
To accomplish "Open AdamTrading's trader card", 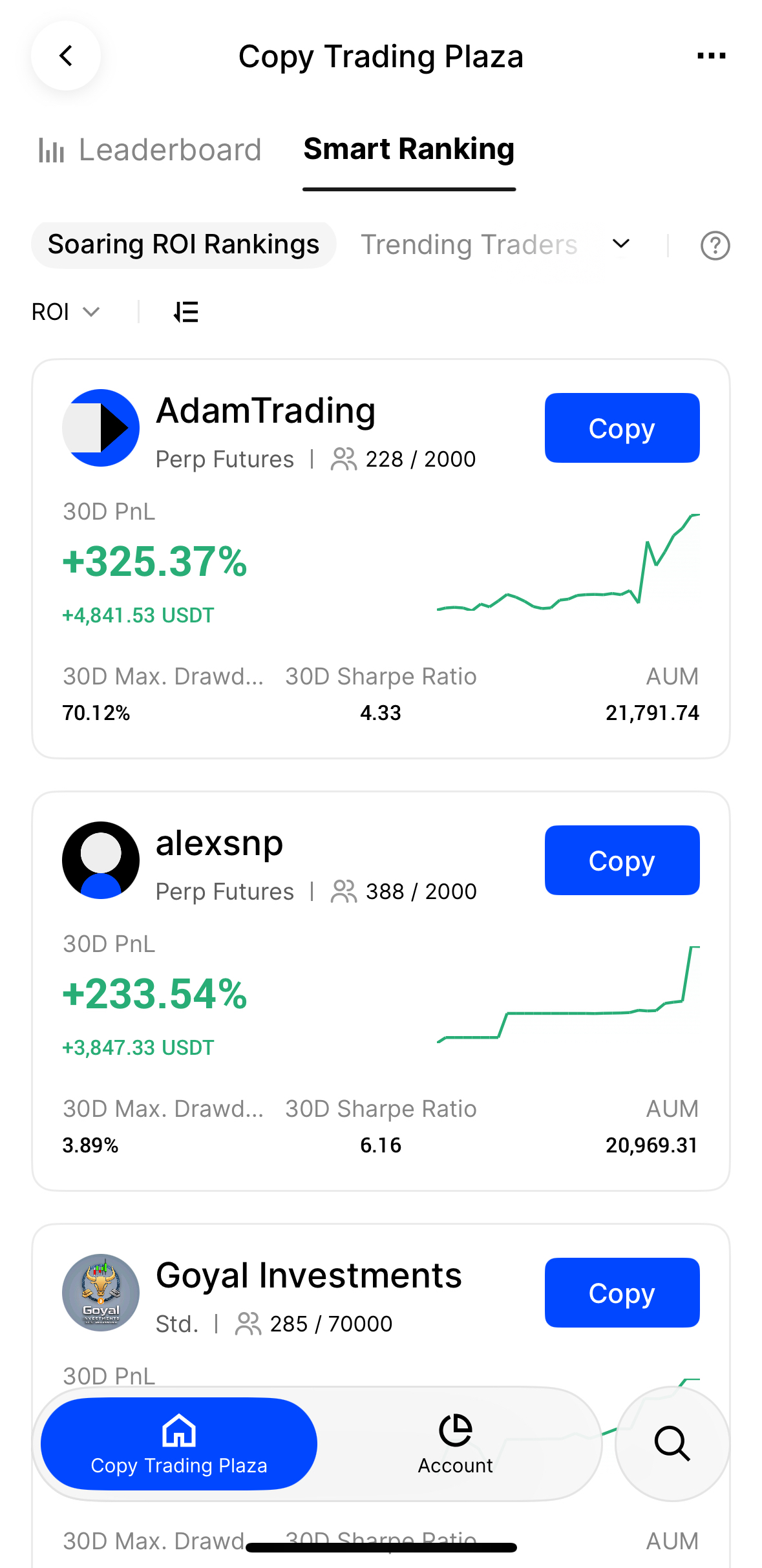I will click(x=266, y=412).
